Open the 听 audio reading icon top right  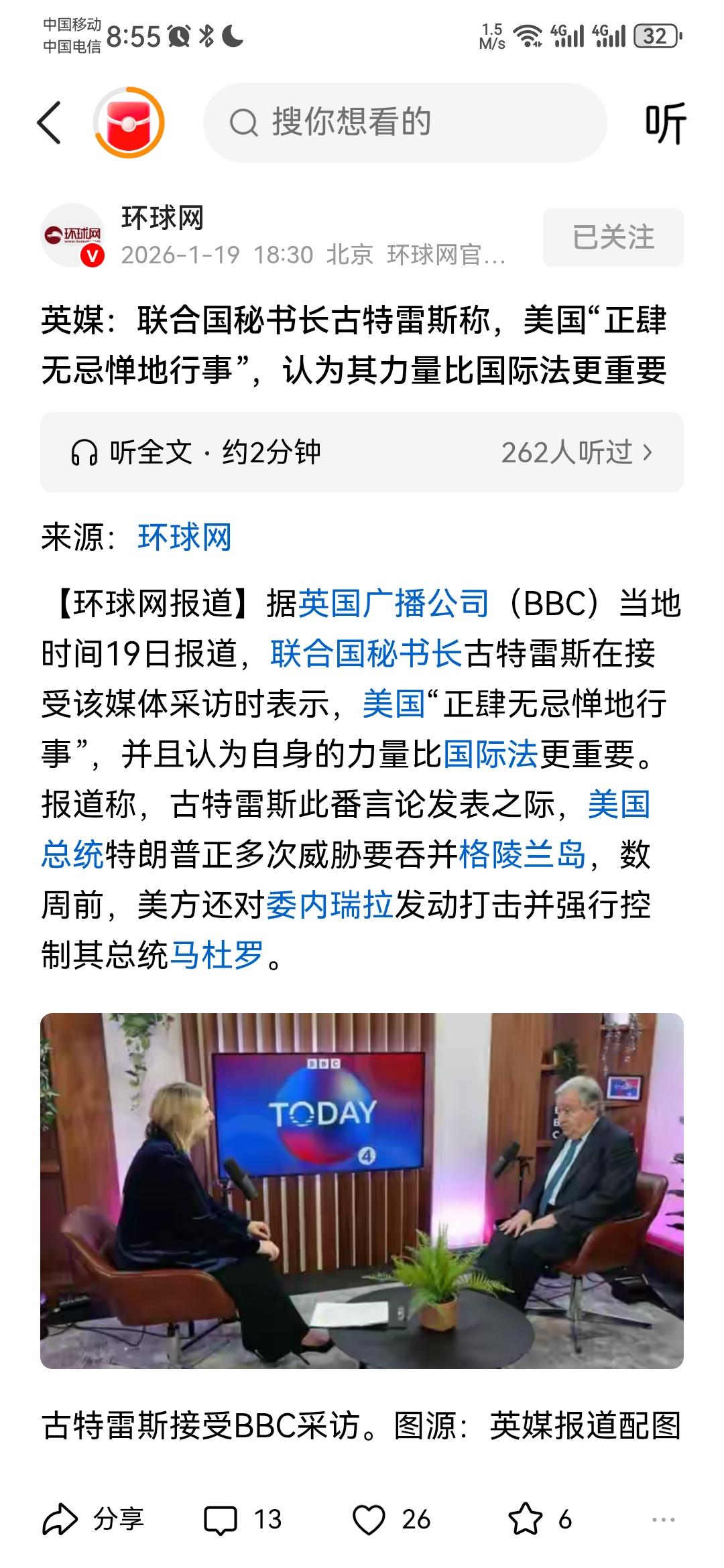[664, 123]
